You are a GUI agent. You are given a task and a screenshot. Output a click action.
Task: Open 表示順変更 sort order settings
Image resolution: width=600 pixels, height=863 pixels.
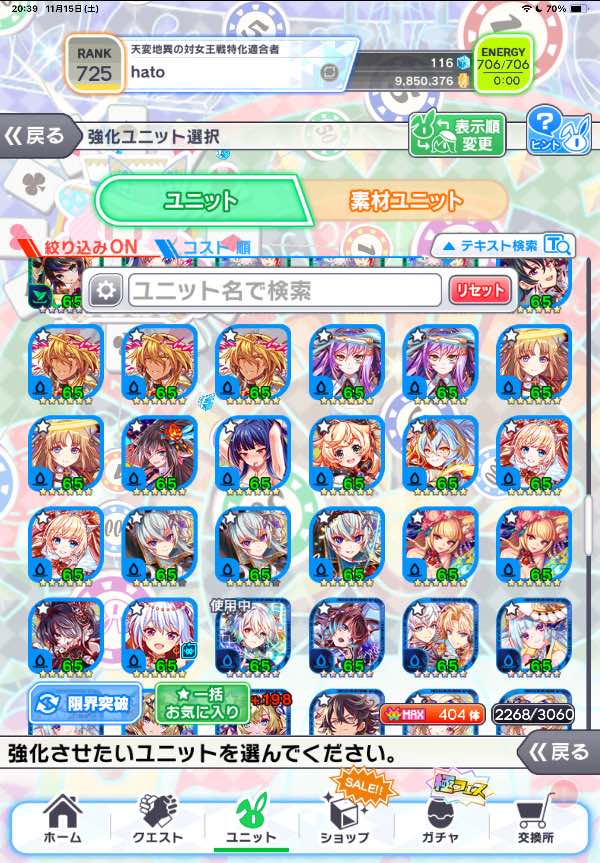(x=457, y=134)
